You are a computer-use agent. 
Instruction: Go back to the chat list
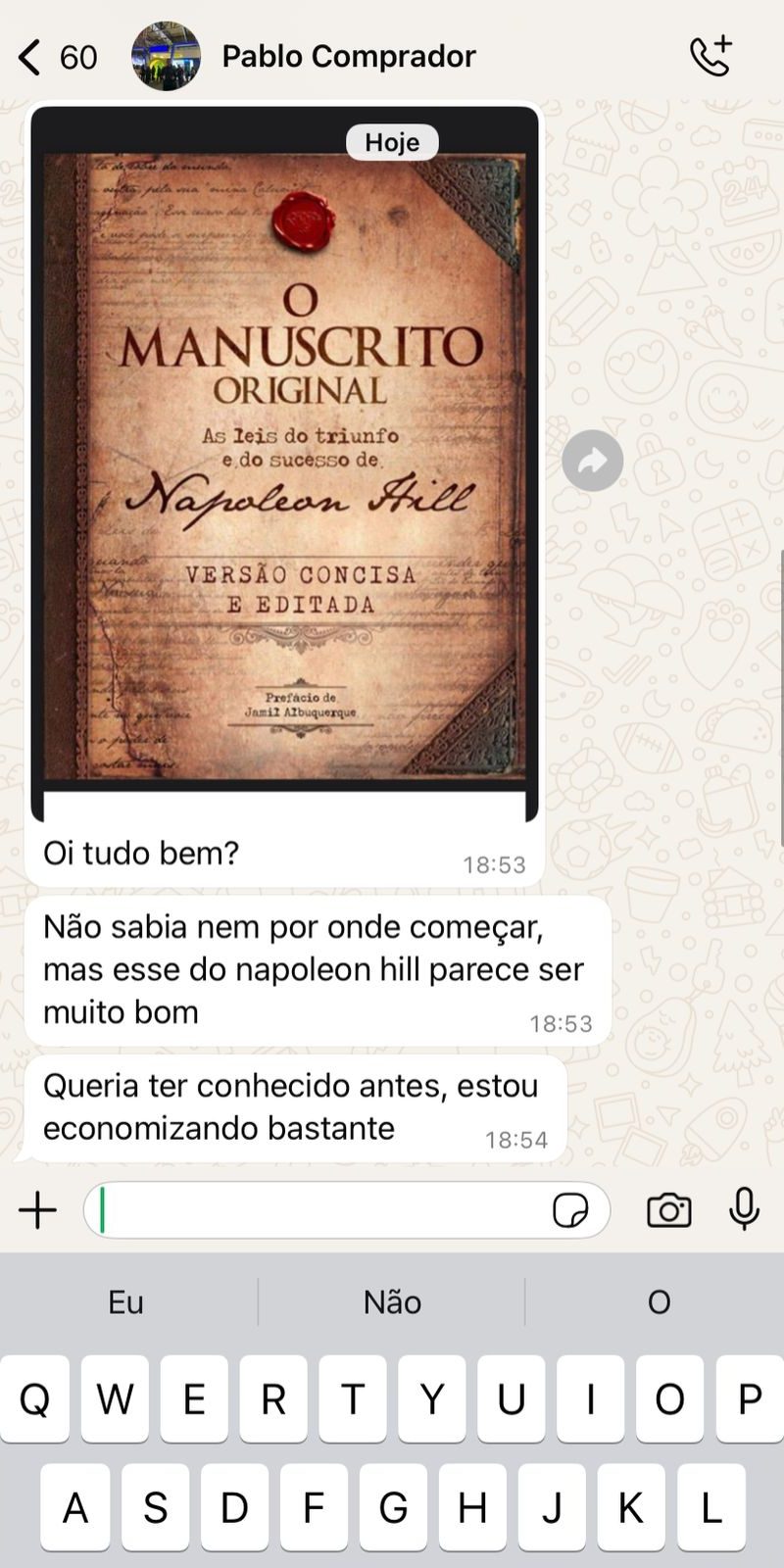[x=31, y=57]
